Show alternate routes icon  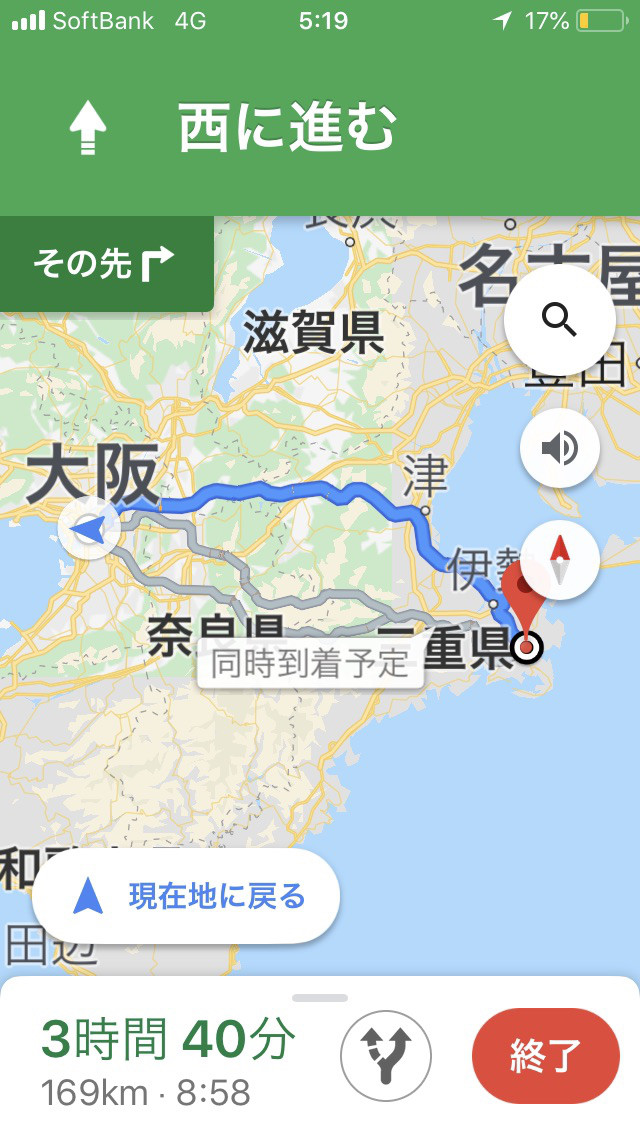click(x=385, y=1056)
